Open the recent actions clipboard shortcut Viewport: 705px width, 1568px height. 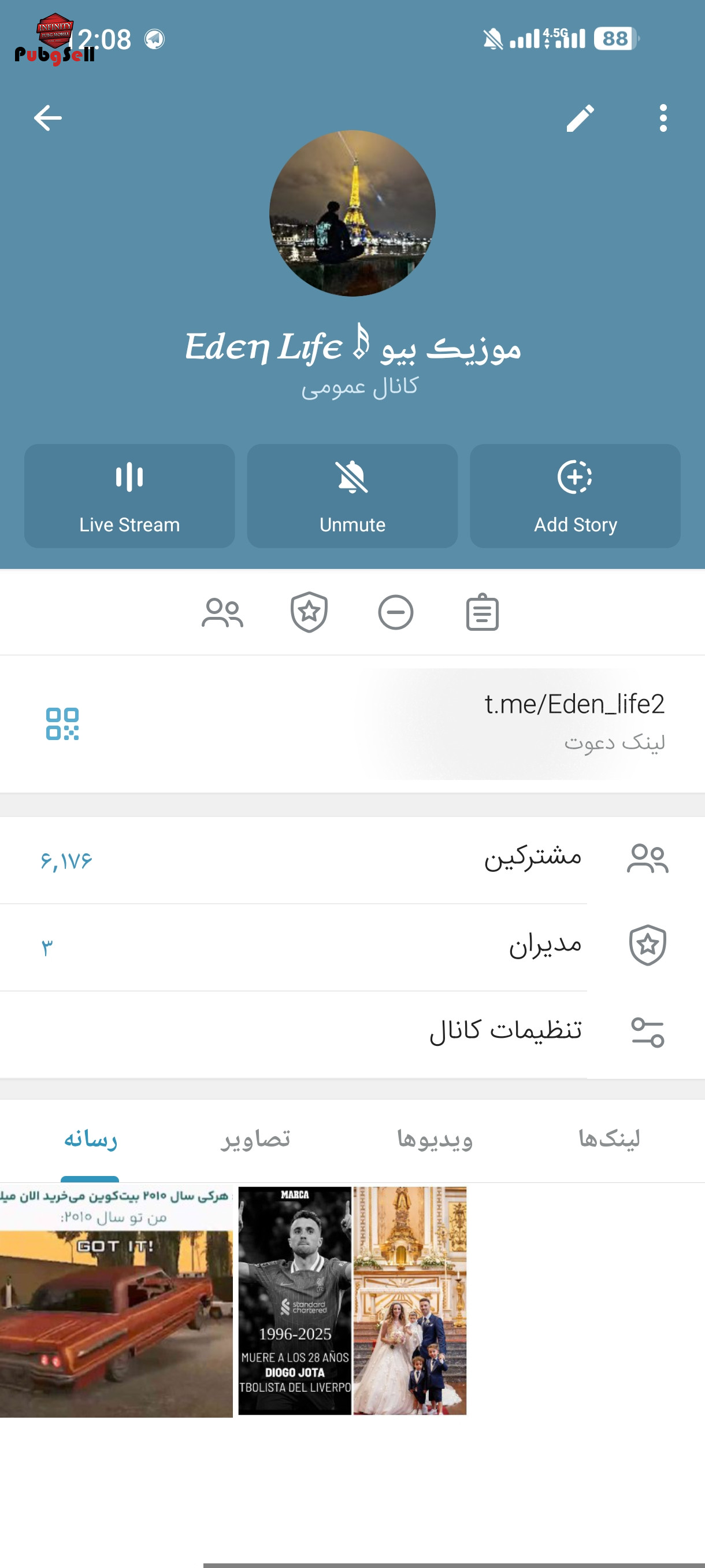tap(483, 612)
